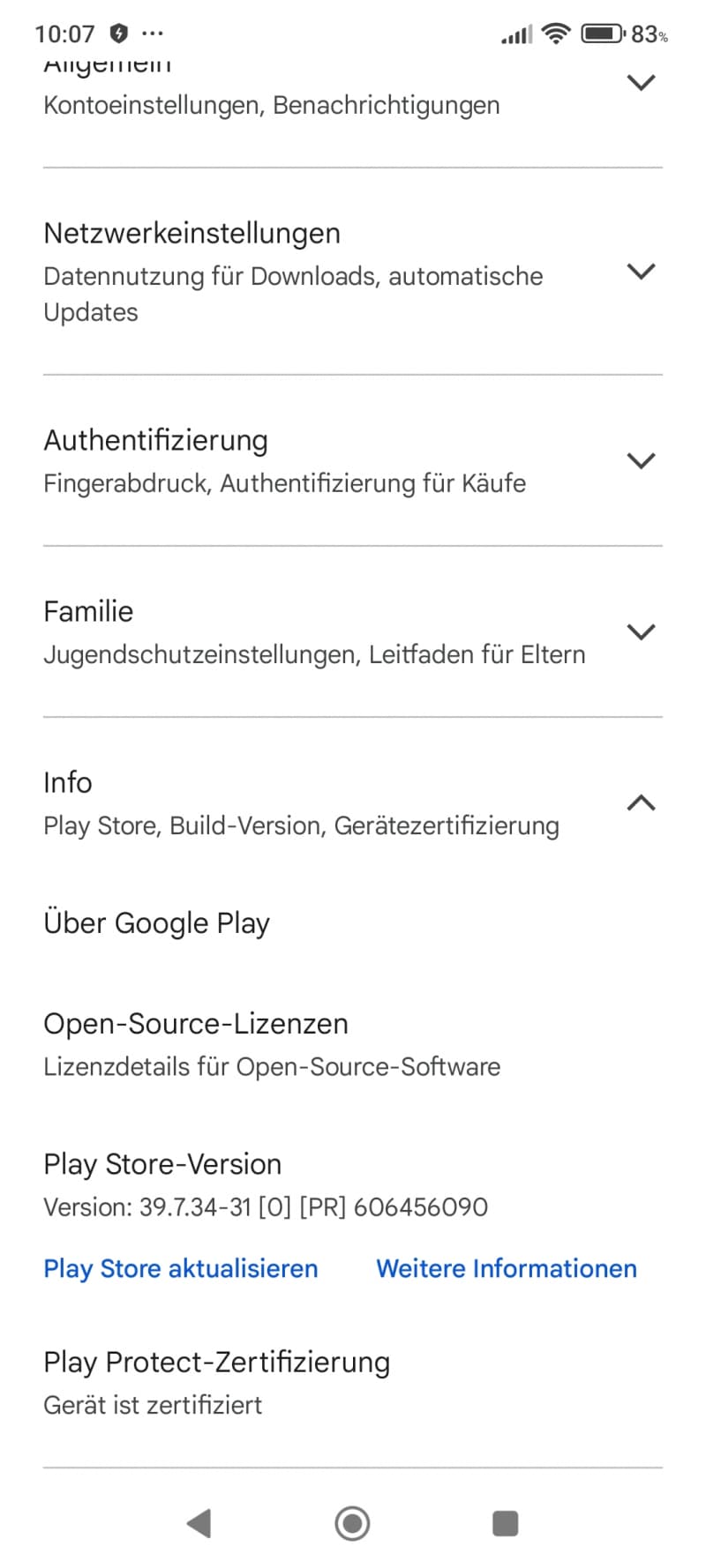Image resolution: width=706 pixels, height=1568 pixels.
Task: Open Weitere Informationen link
Action: click(x=507, y=1268)
